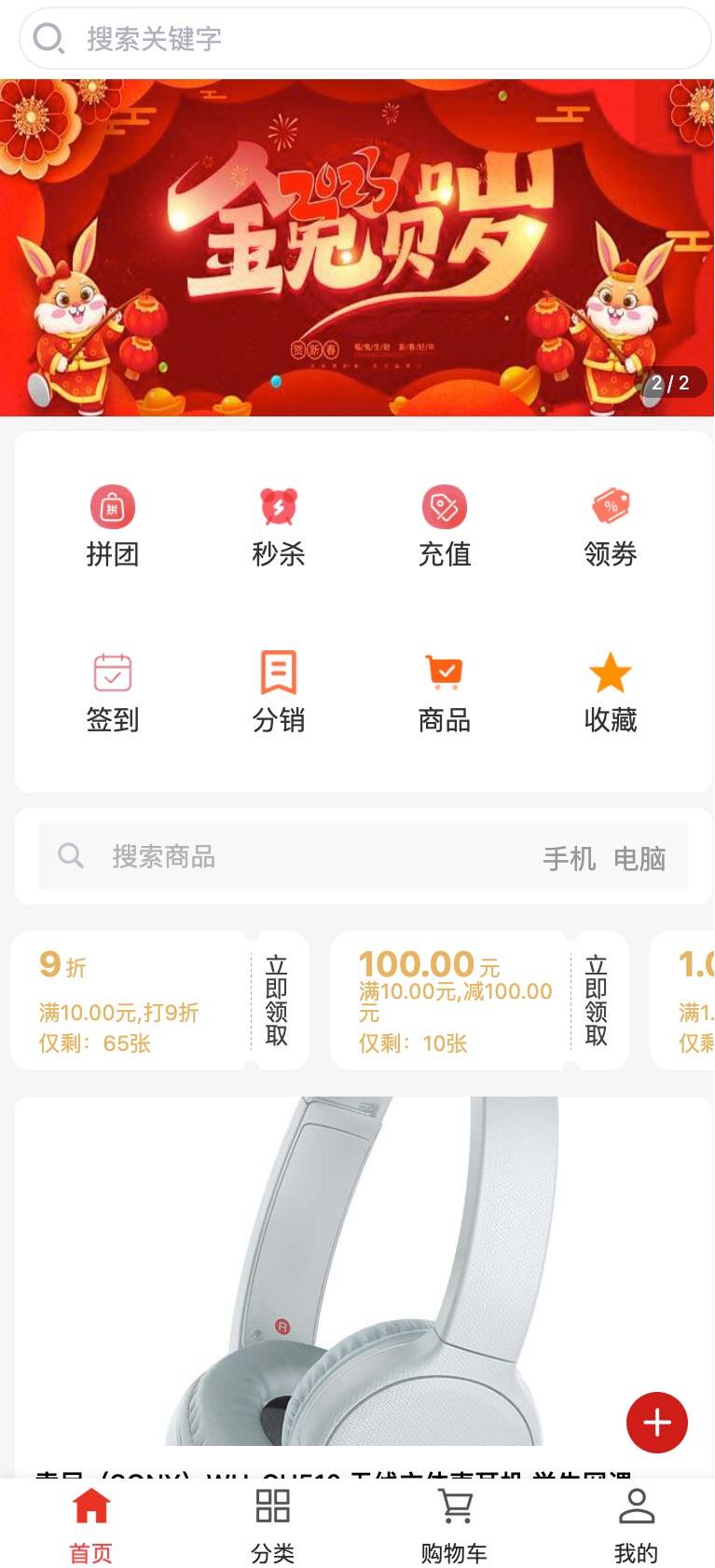
Task: Go to 秒杀 flash sale
Action: 278,526
